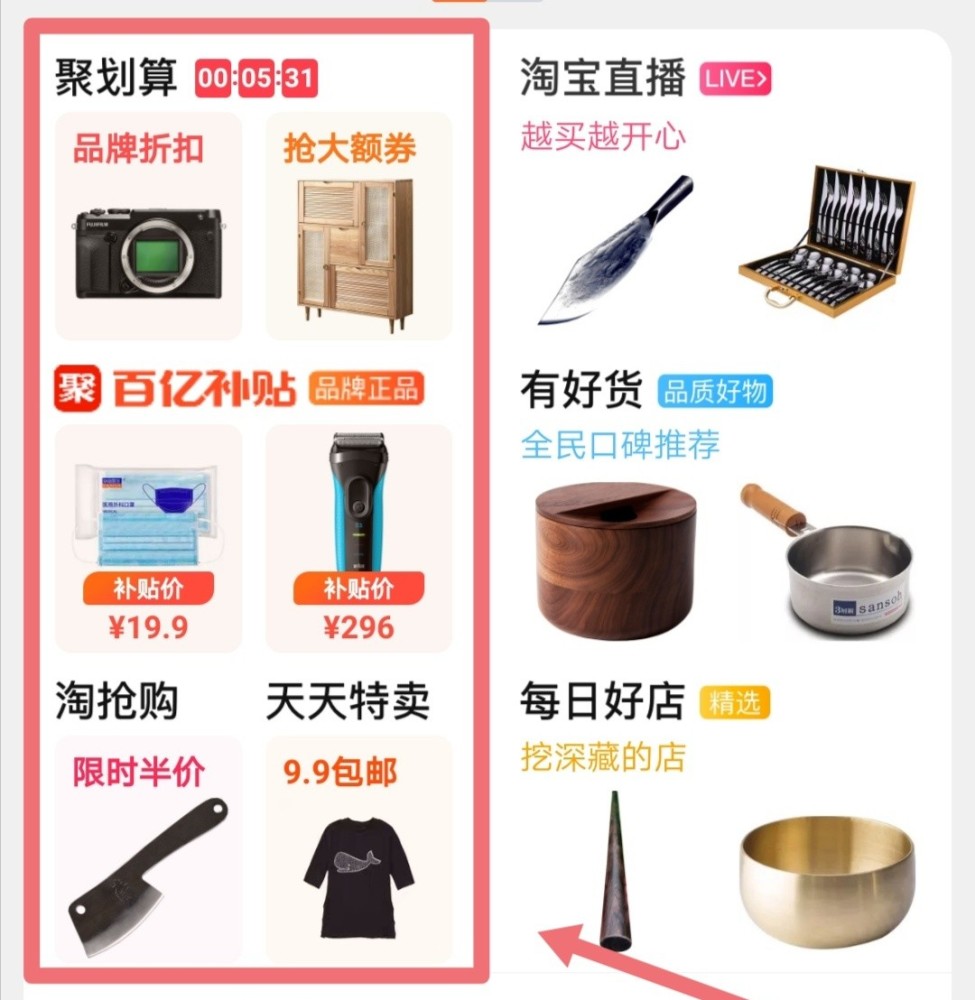
Task: View the dark cone item in 每日好店
Action: tap(614, 872)
